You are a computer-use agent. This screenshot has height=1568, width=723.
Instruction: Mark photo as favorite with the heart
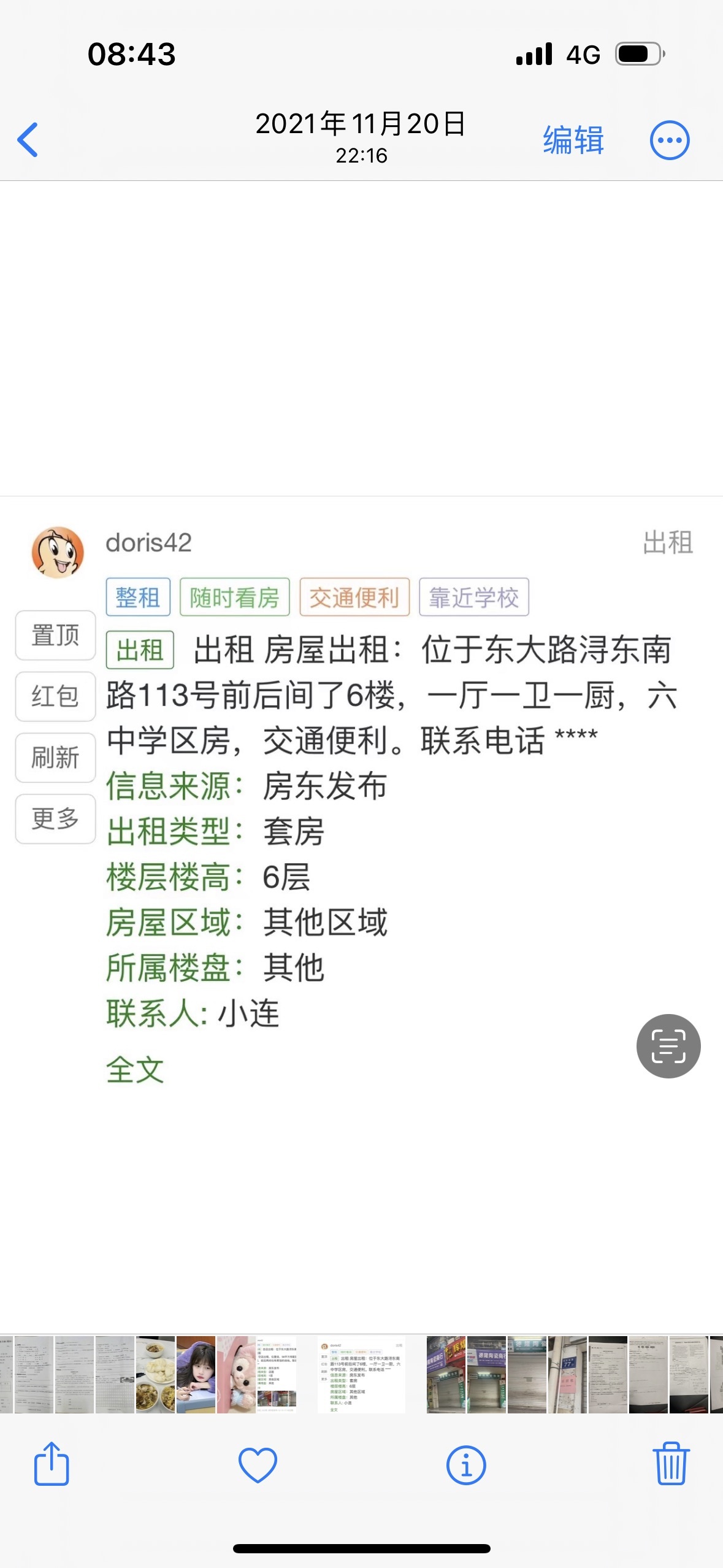pos(258,1465)
